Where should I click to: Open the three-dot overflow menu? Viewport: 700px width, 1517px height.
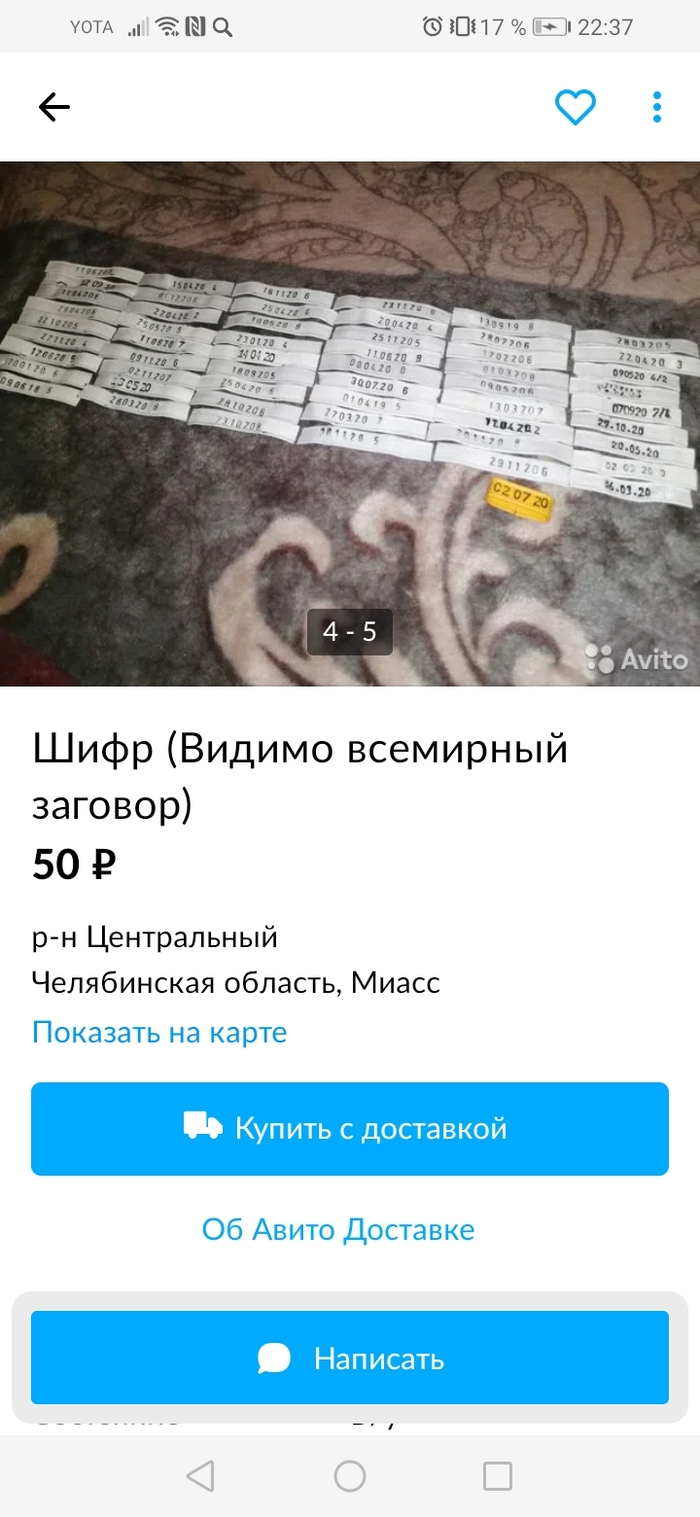[x=657, y=107]
